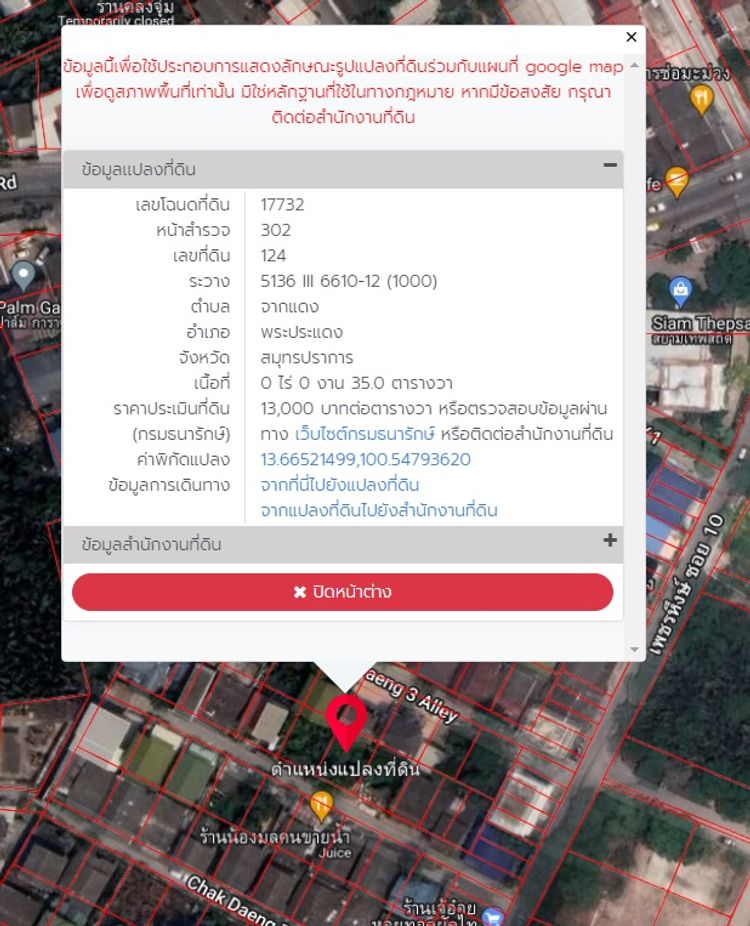This screenshot has width=750, height=926.
Task: Select the ร้านน้องมลคนขายน้ำ Juice map marker
Action: coord(321,803)
